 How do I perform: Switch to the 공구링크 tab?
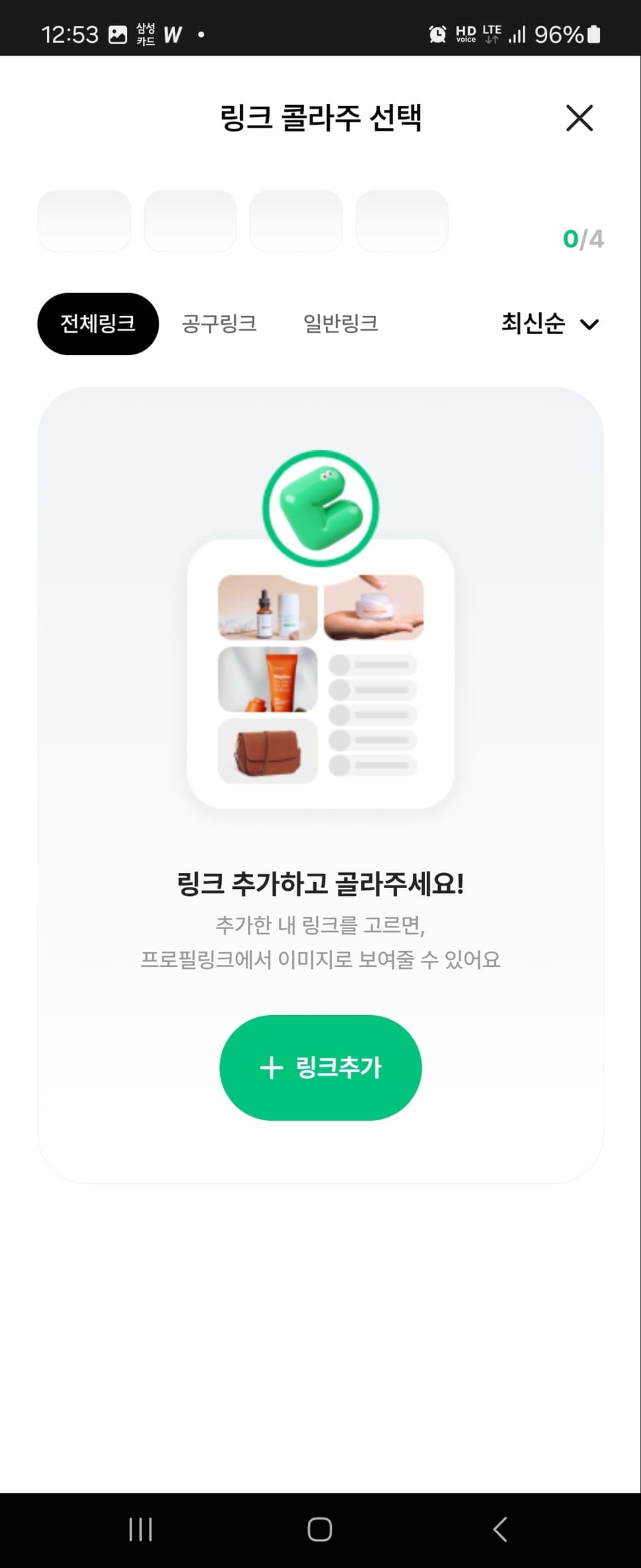click(x=219, y=323)
